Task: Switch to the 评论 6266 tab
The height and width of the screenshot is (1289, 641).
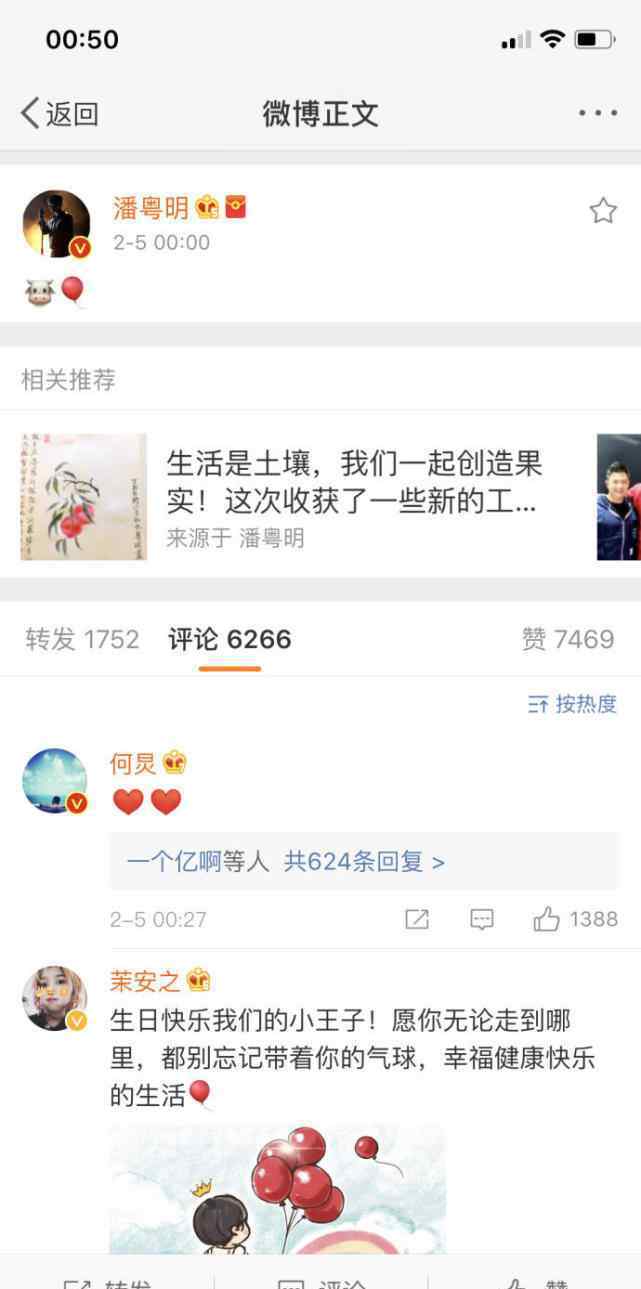Action: coord(229,639)
